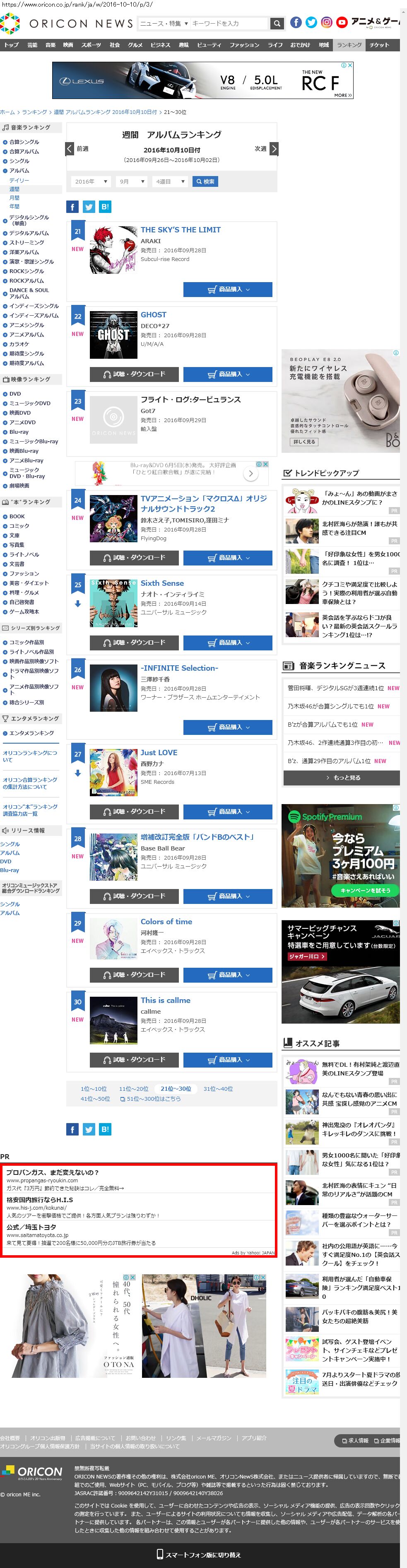Tap 商品購入 button for Sixth Sense album
This screenshot has height=1568, width=407.
[x=228, y=642]
